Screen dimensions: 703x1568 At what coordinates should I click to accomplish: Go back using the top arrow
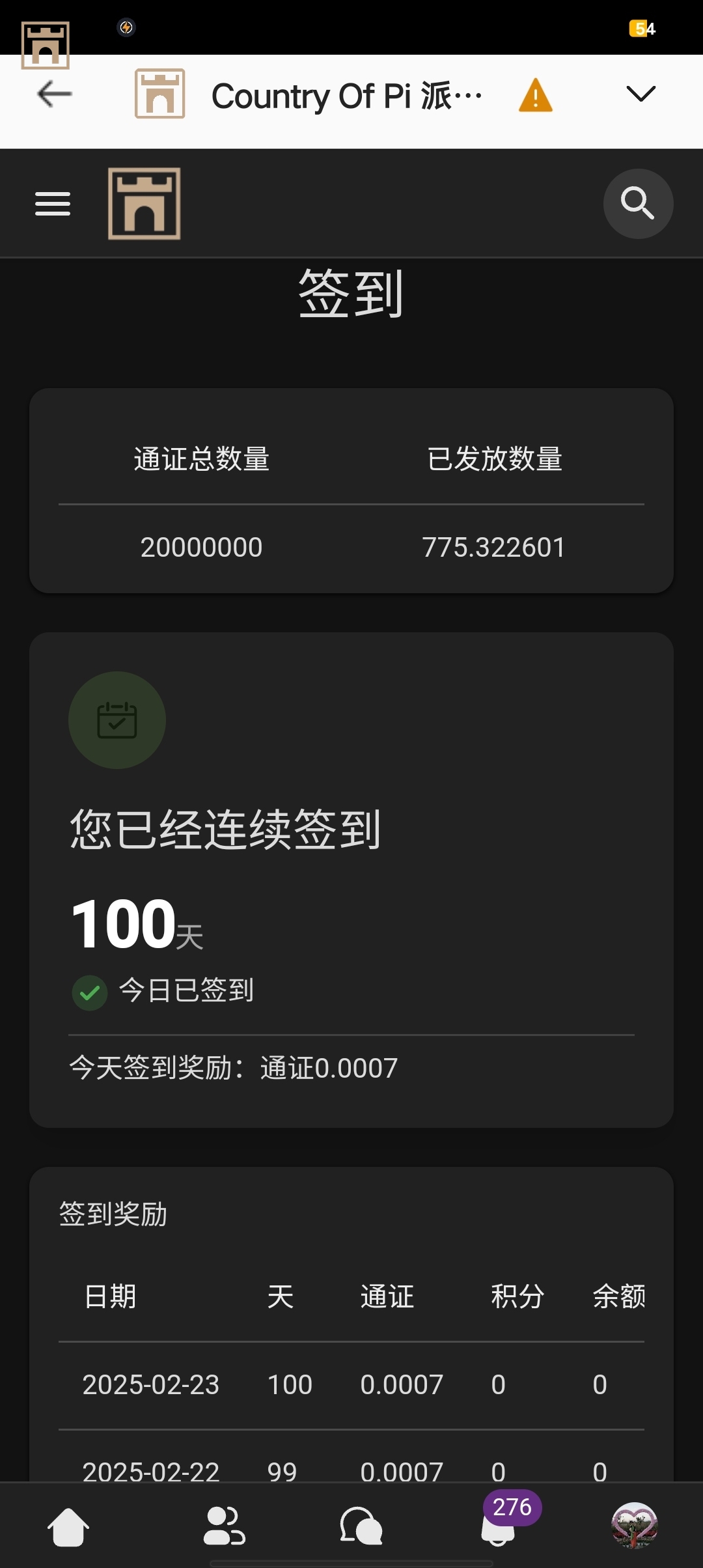pos(54,94)
